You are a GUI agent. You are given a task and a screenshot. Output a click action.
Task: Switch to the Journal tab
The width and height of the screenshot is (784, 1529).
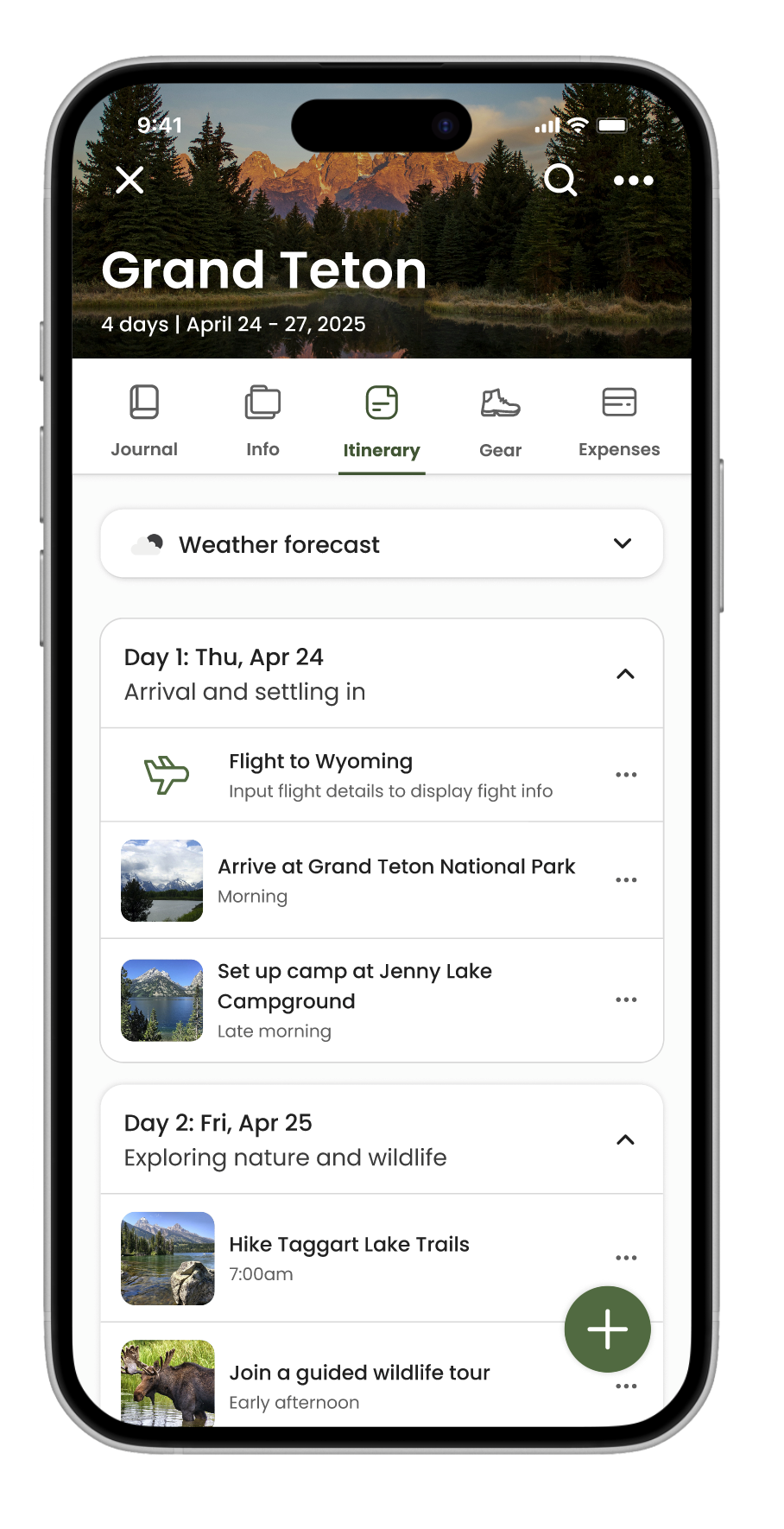click(x=144, y=421)
